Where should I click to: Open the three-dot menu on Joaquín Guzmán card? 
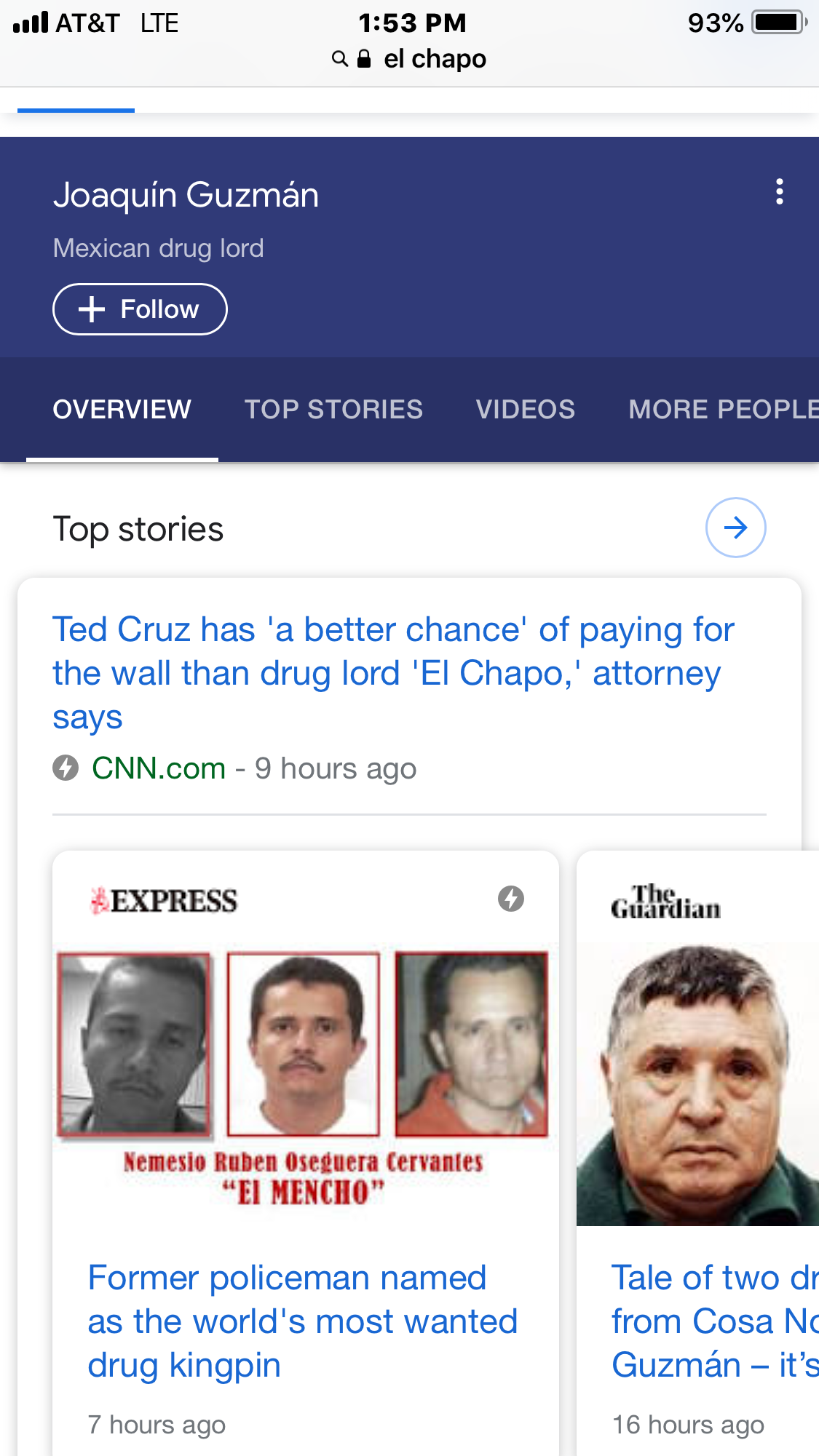(x=779, y=192)
